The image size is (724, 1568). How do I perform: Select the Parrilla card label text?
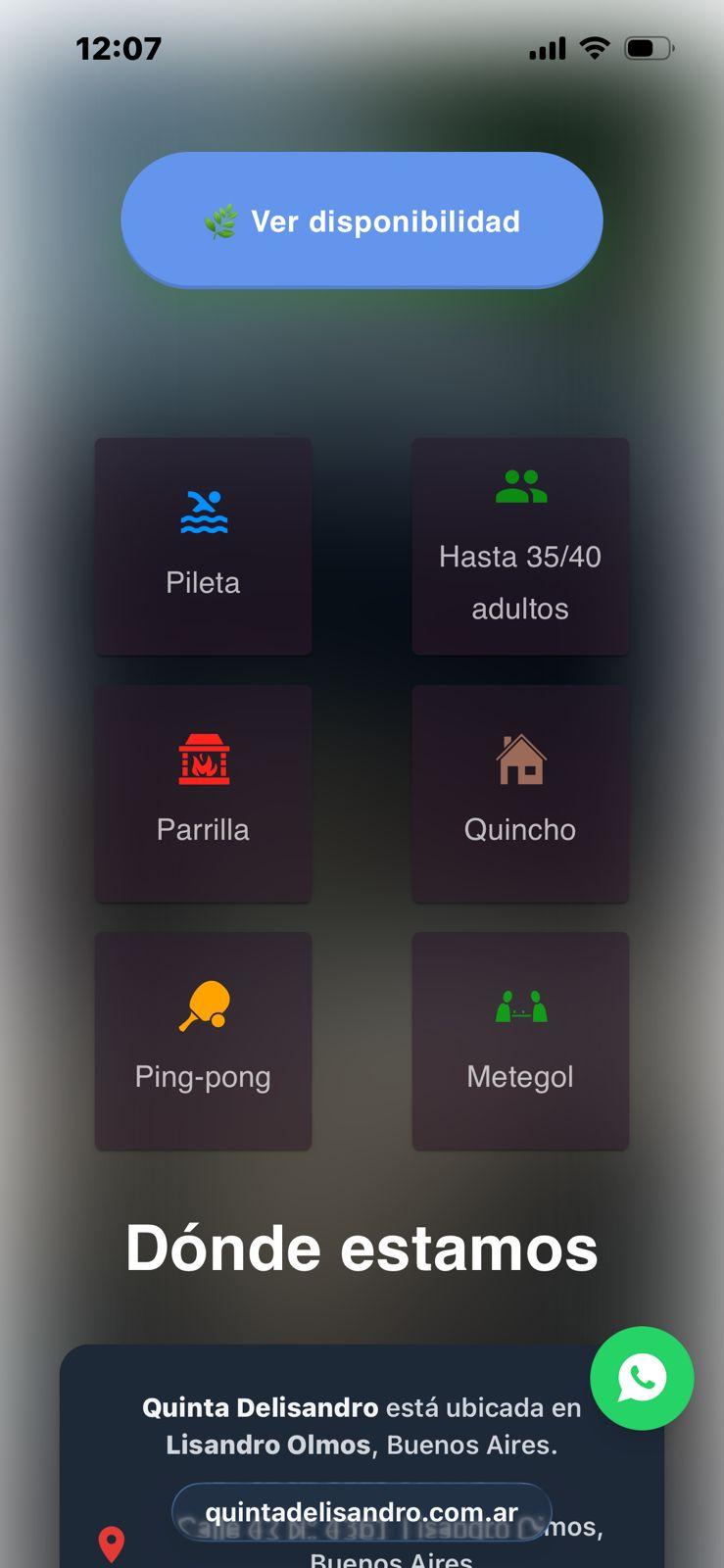pyautogui.click(x=203, y=829)
